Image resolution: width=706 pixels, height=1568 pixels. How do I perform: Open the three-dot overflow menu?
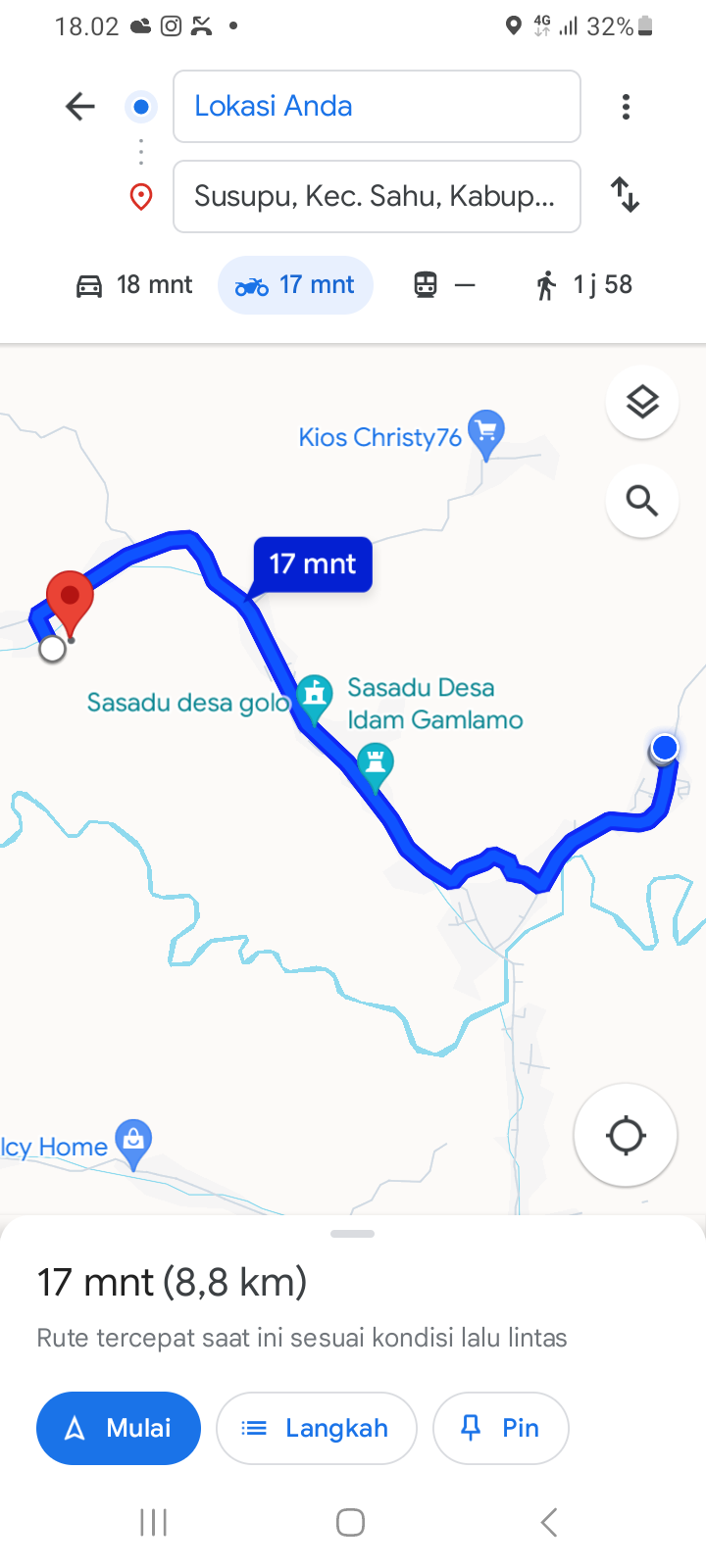pyautogui.click(x=626, y=106)
